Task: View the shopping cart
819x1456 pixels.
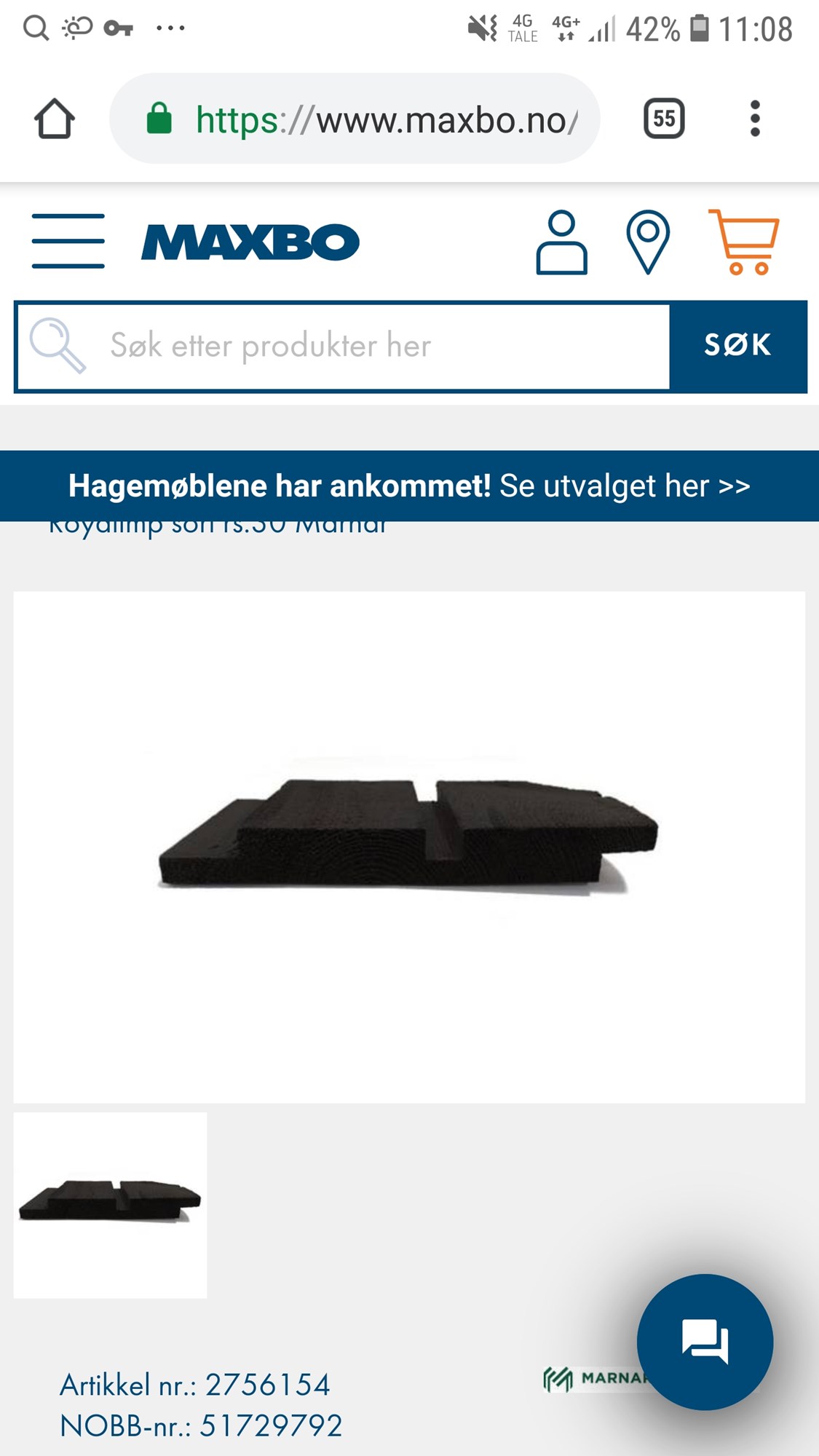Action: (x=744, y=242)
